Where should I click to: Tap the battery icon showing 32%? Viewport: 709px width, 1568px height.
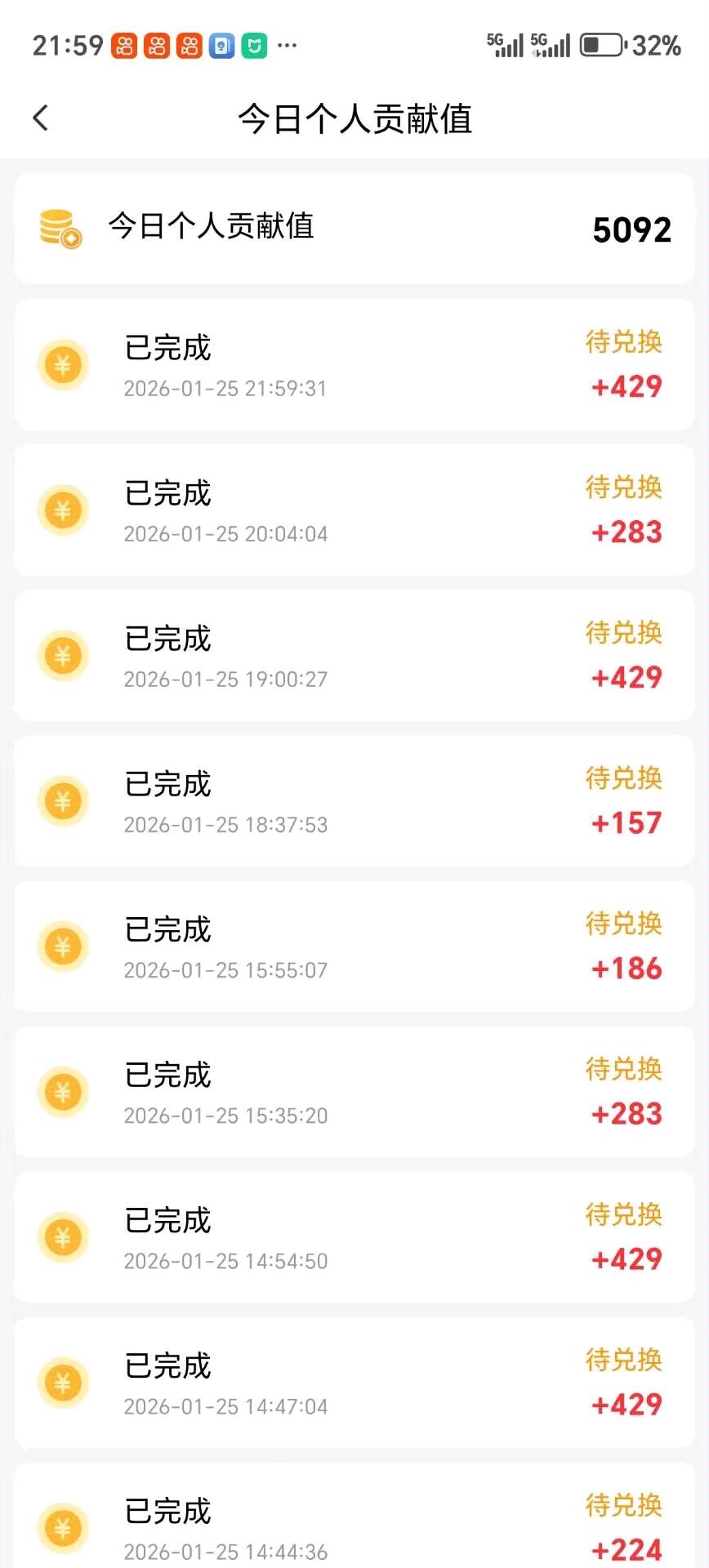pos(601,46)
